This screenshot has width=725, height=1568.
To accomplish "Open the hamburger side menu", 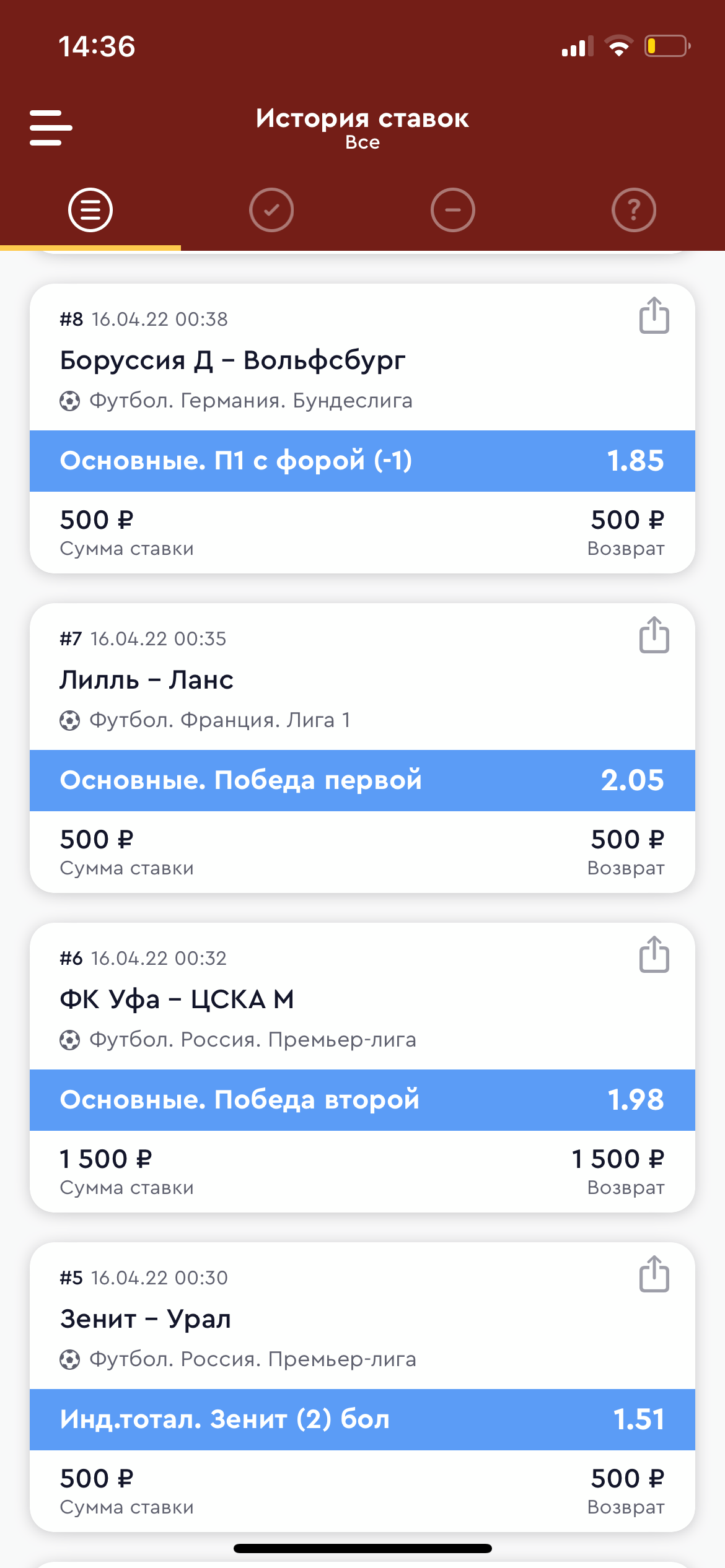I will click(x=51, y=128).
